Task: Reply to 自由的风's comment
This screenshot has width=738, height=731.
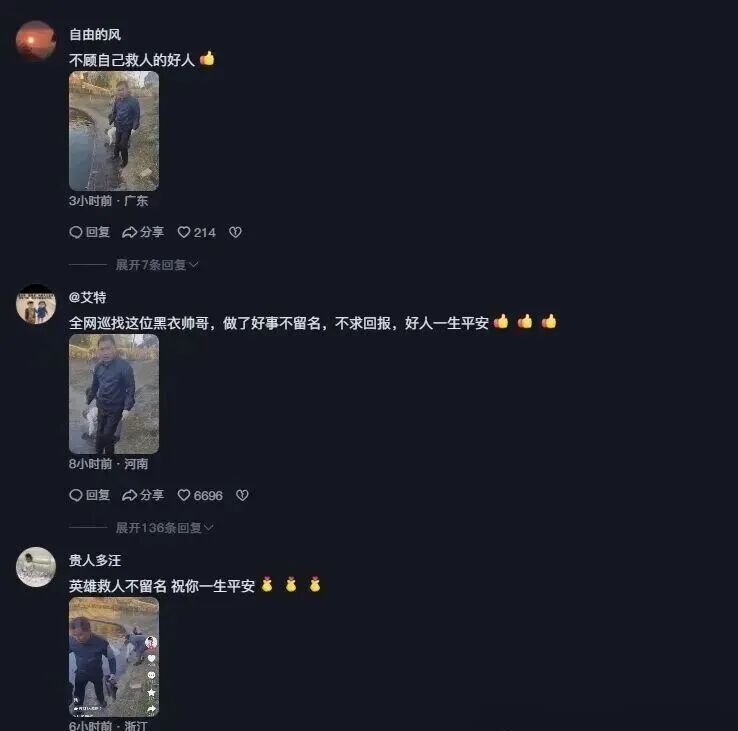Action: tap(89, 232)
